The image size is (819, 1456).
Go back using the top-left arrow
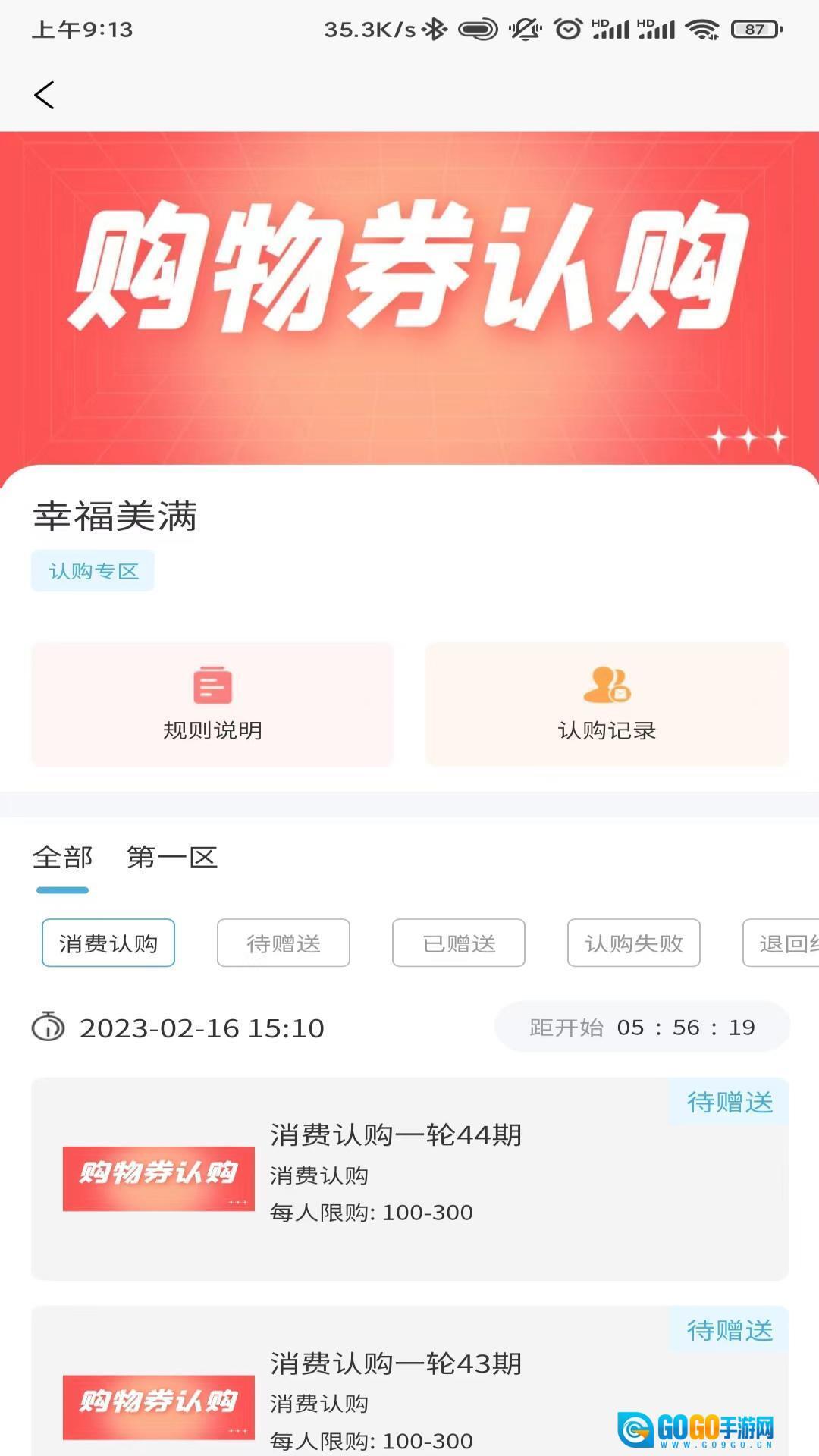[44, 96]
